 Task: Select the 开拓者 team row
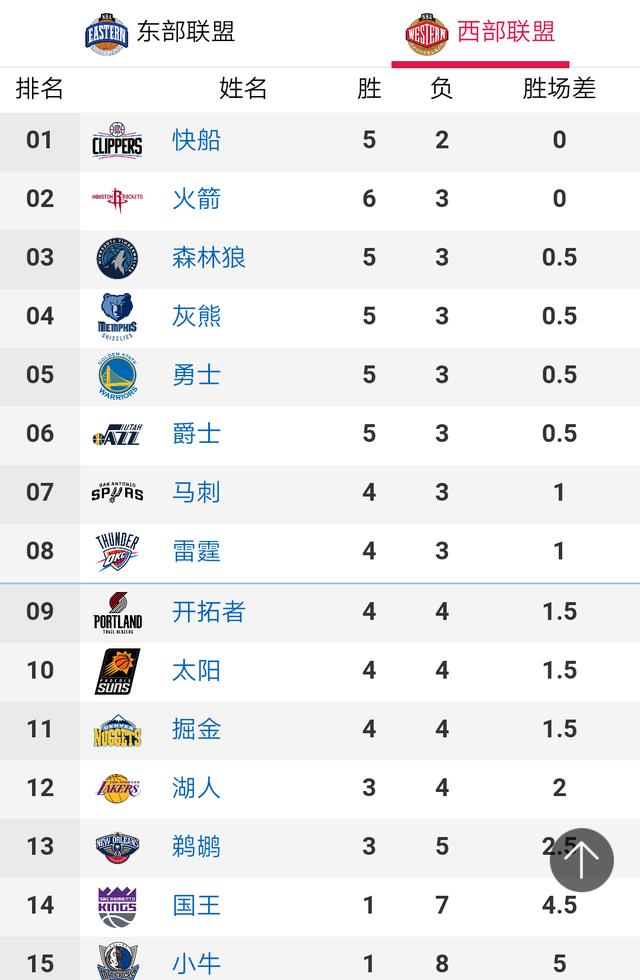click(208, 611)
